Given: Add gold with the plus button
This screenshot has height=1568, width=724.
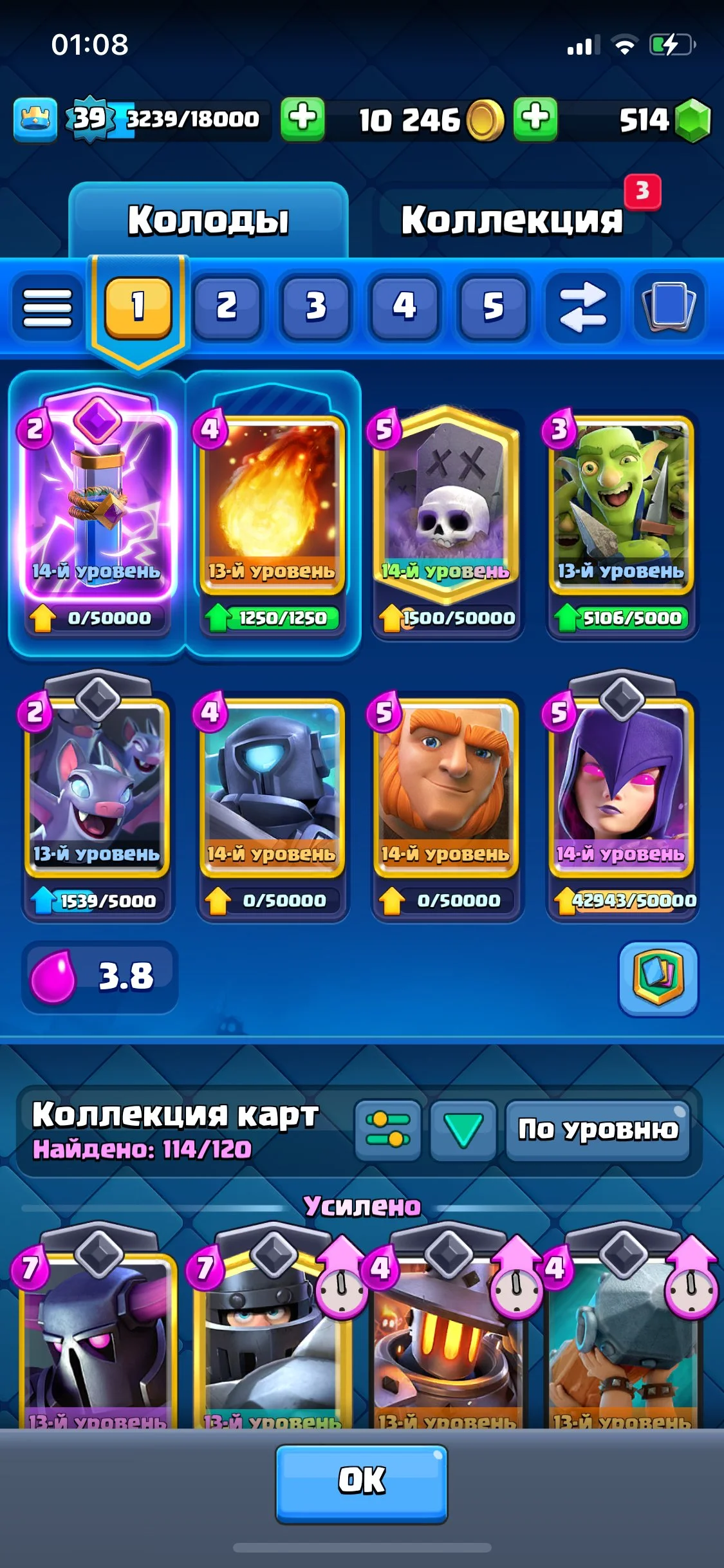Looking at the screenshot, I should click(535, 119).
